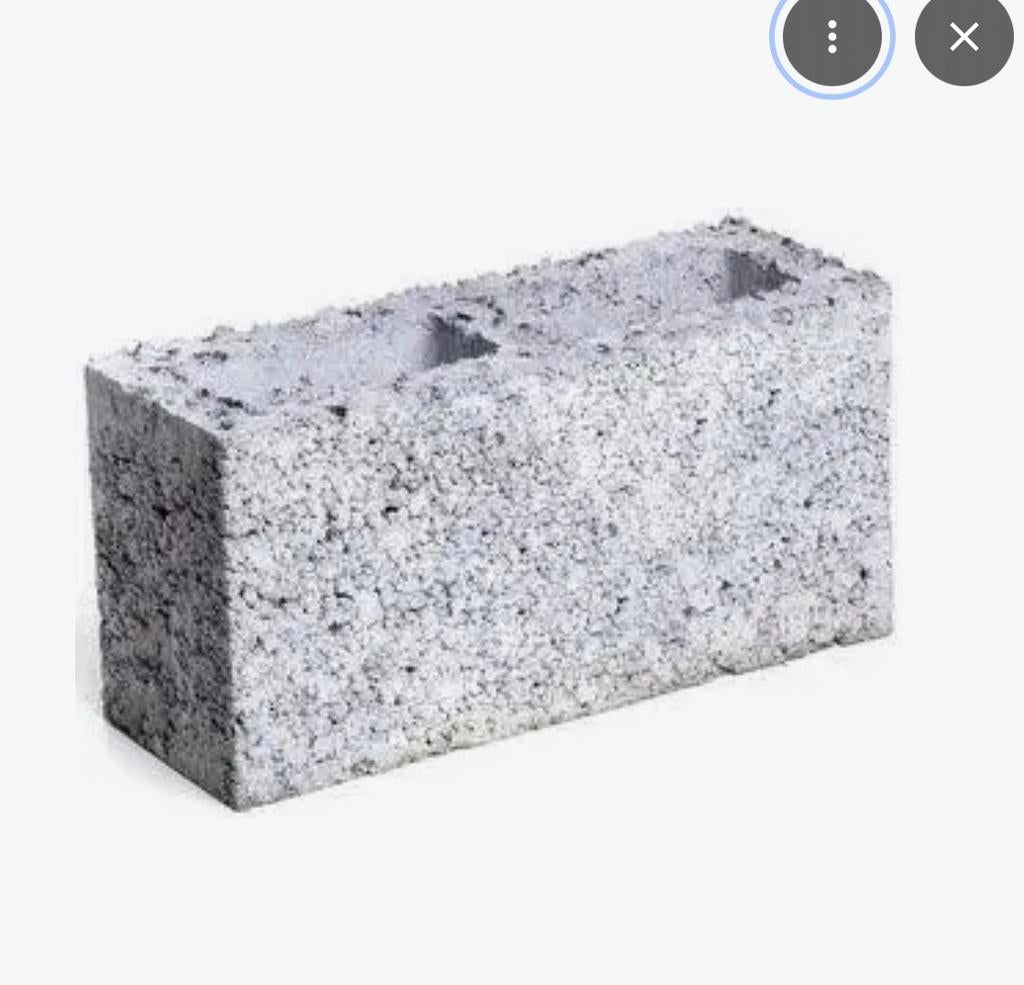The width and height of the screenshot is (1024, 985).
Task: Close the image viewer
Action: point(964,37)
